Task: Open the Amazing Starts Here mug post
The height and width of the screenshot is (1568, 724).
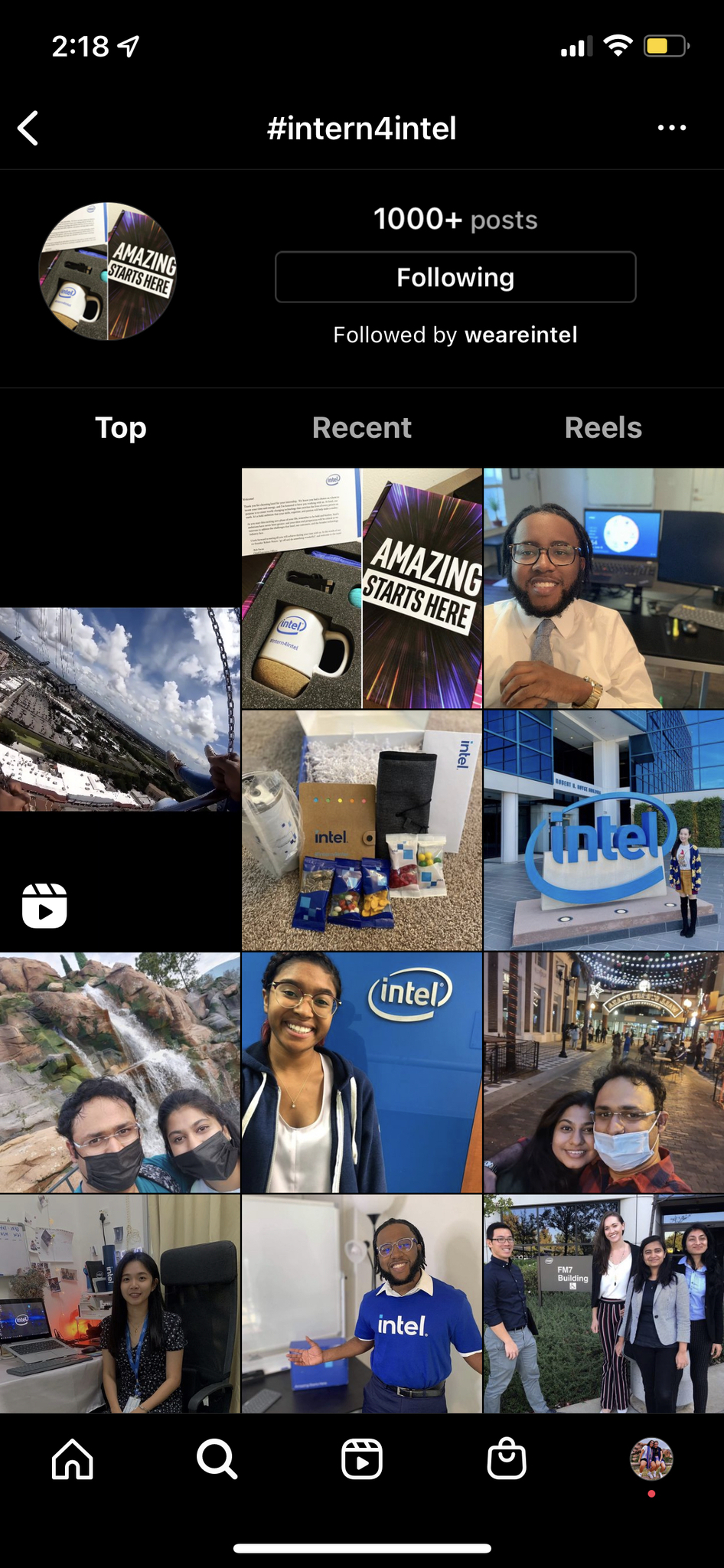Action: click(361, 588)
